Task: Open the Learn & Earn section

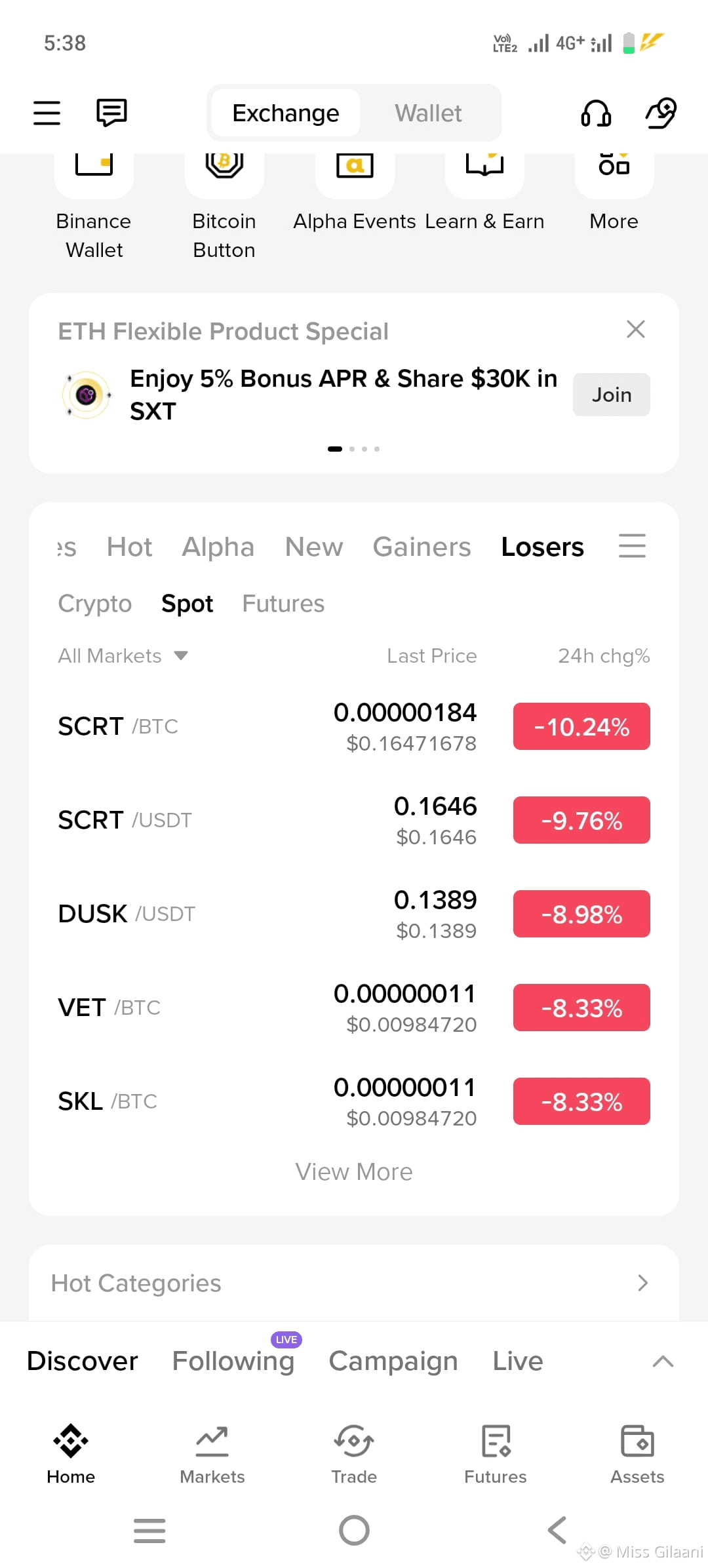Action: 484,190
